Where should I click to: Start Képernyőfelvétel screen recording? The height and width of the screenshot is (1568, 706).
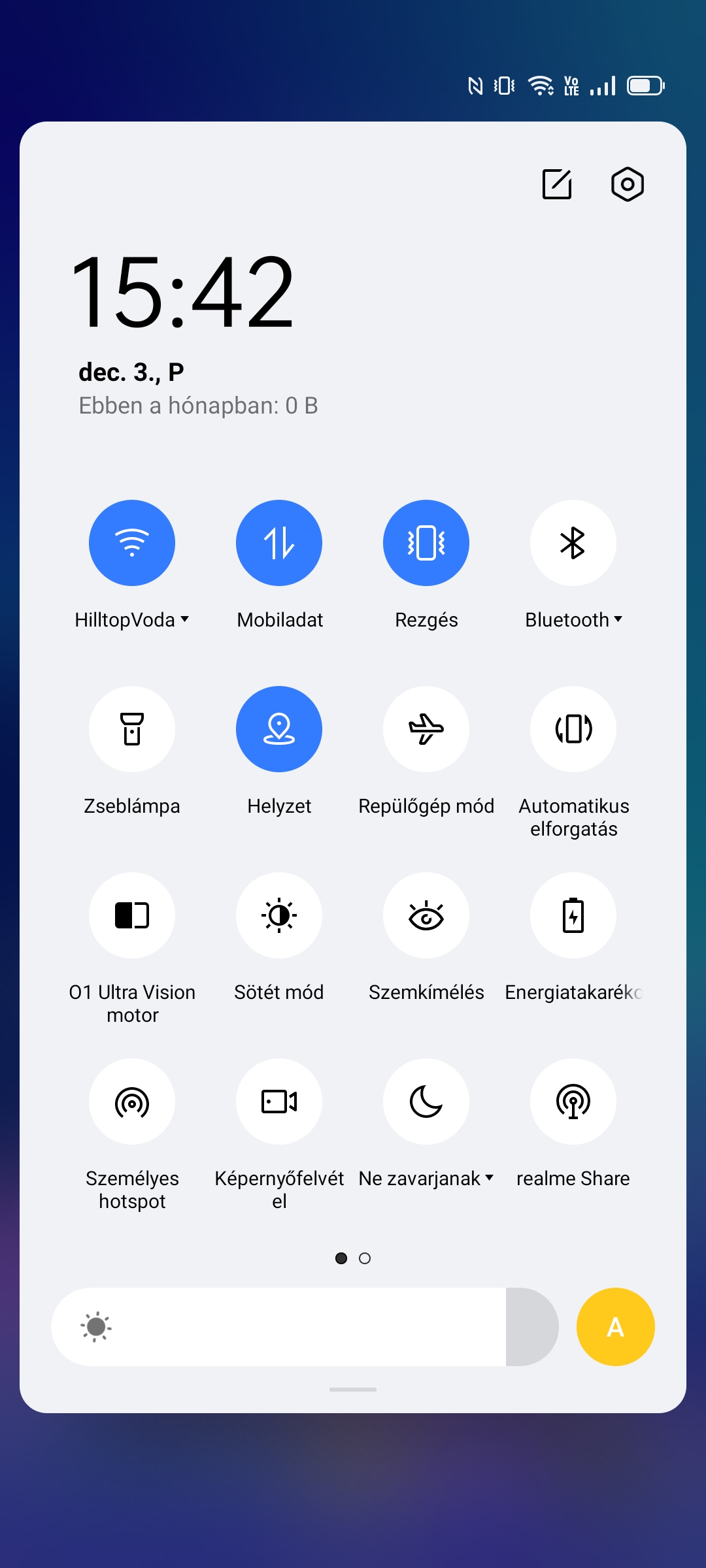point(279,1102)
